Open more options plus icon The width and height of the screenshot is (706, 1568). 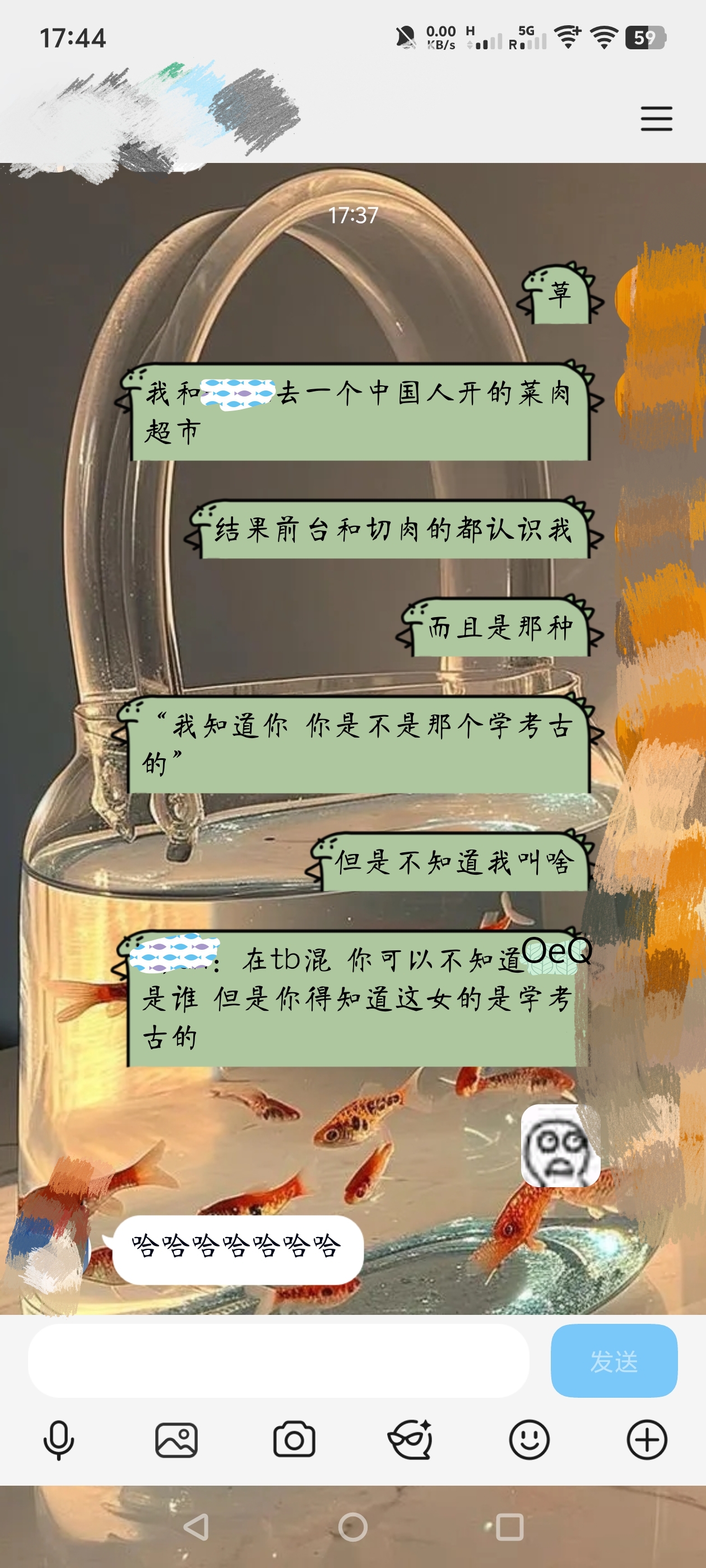tap(646, 1440)
